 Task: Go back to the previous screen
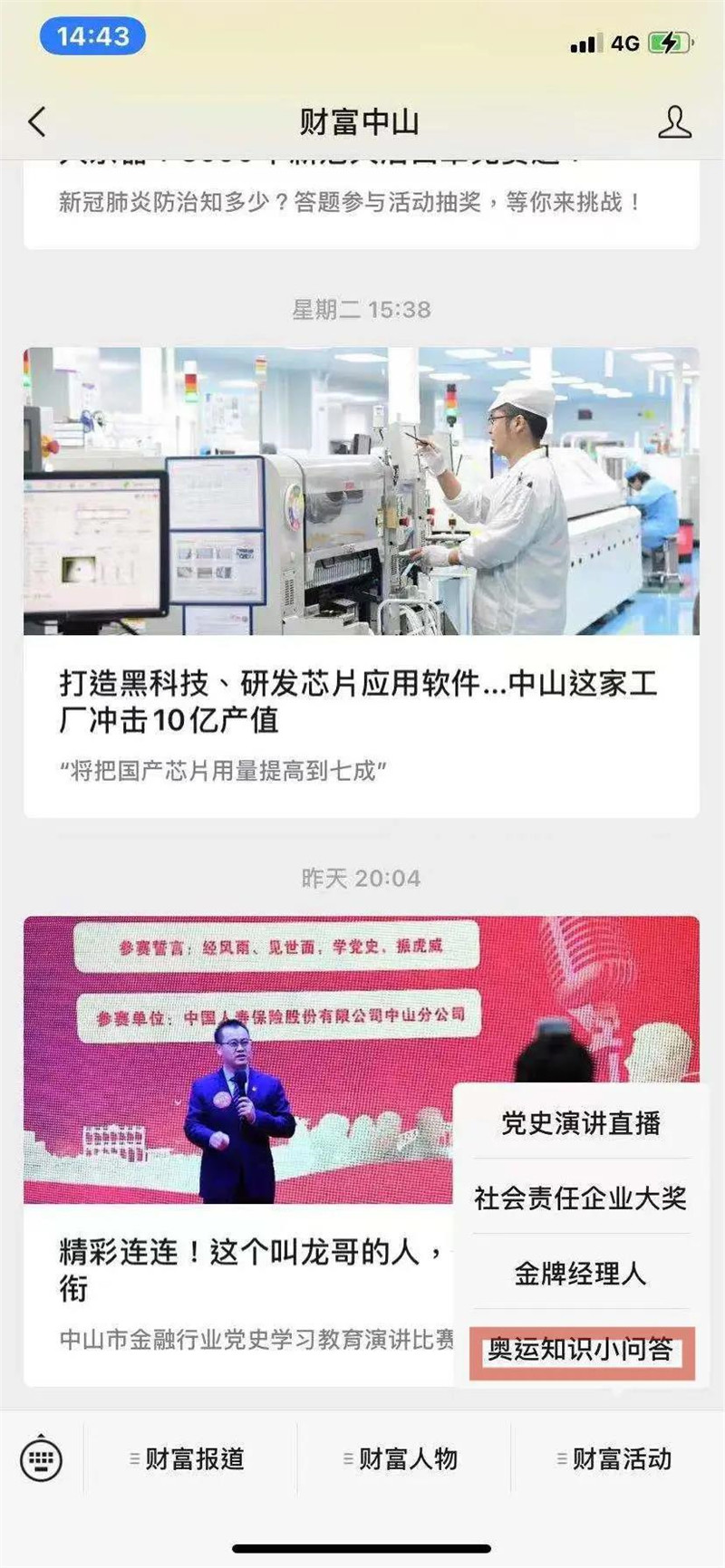point(38,121)
